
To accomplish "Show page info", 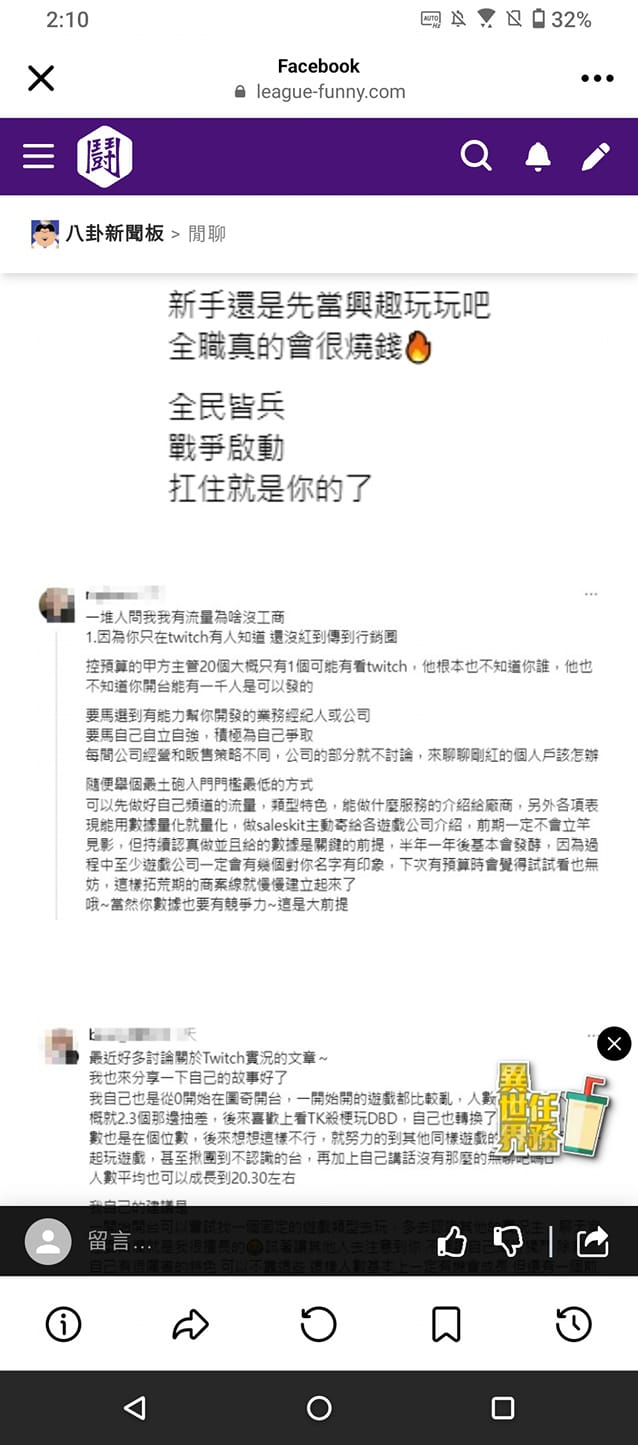I will [x=64, y=1325].
